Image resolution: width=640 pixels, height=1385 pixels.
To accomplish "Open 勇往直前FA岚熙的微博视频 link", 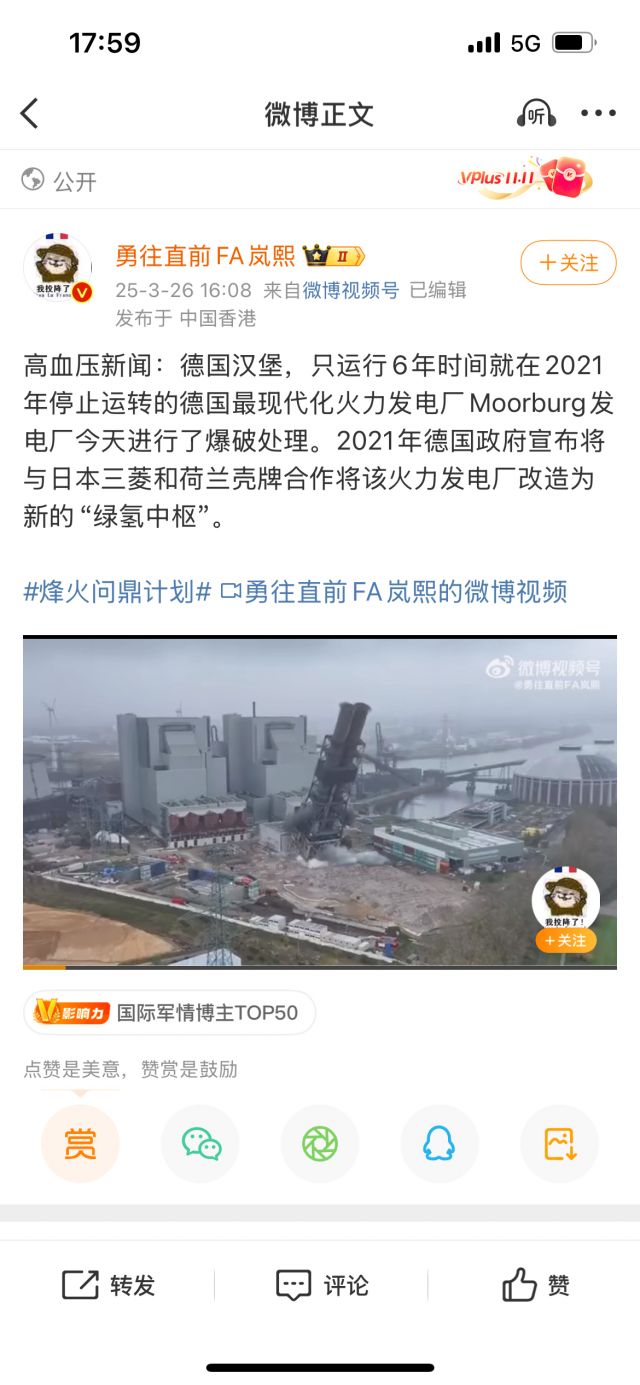I will (393, 591).
